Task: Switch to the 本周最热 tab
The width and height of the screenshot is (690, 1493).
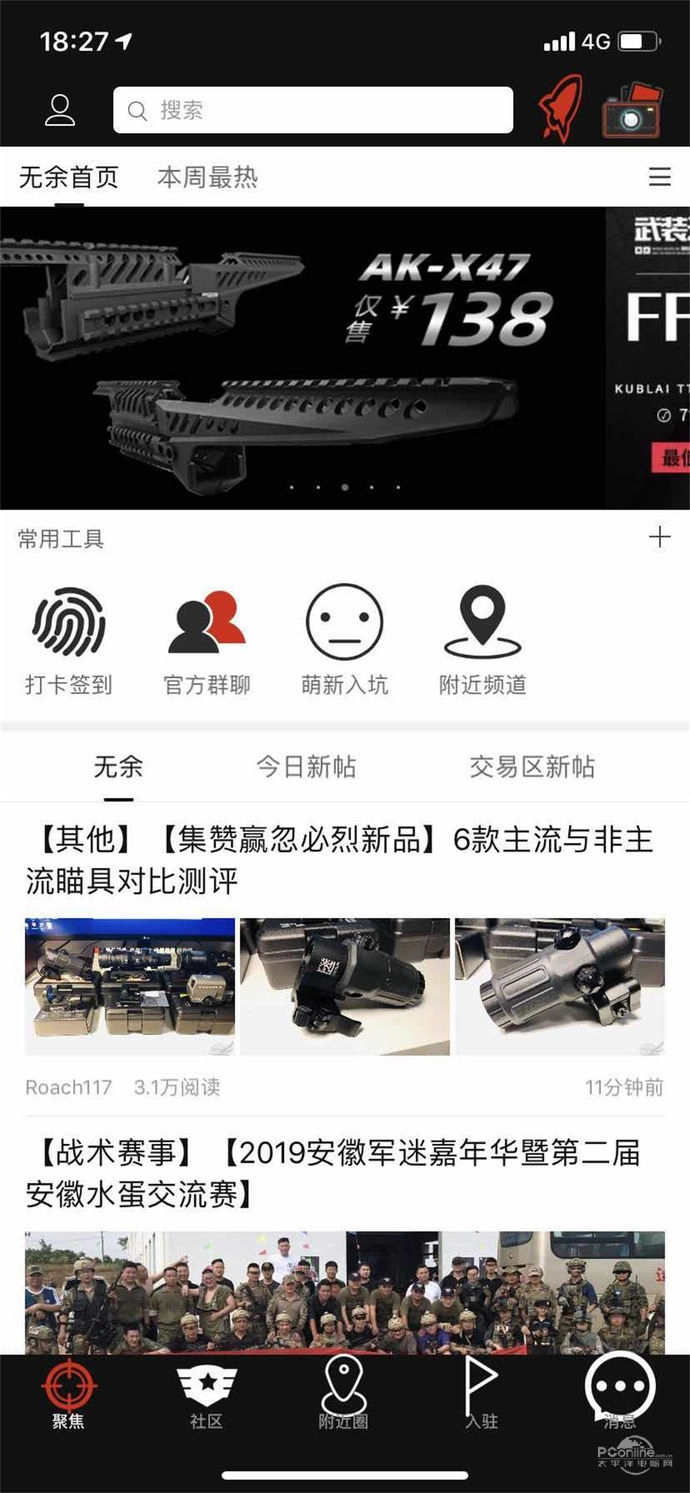Action: click(x=207, y=178)
